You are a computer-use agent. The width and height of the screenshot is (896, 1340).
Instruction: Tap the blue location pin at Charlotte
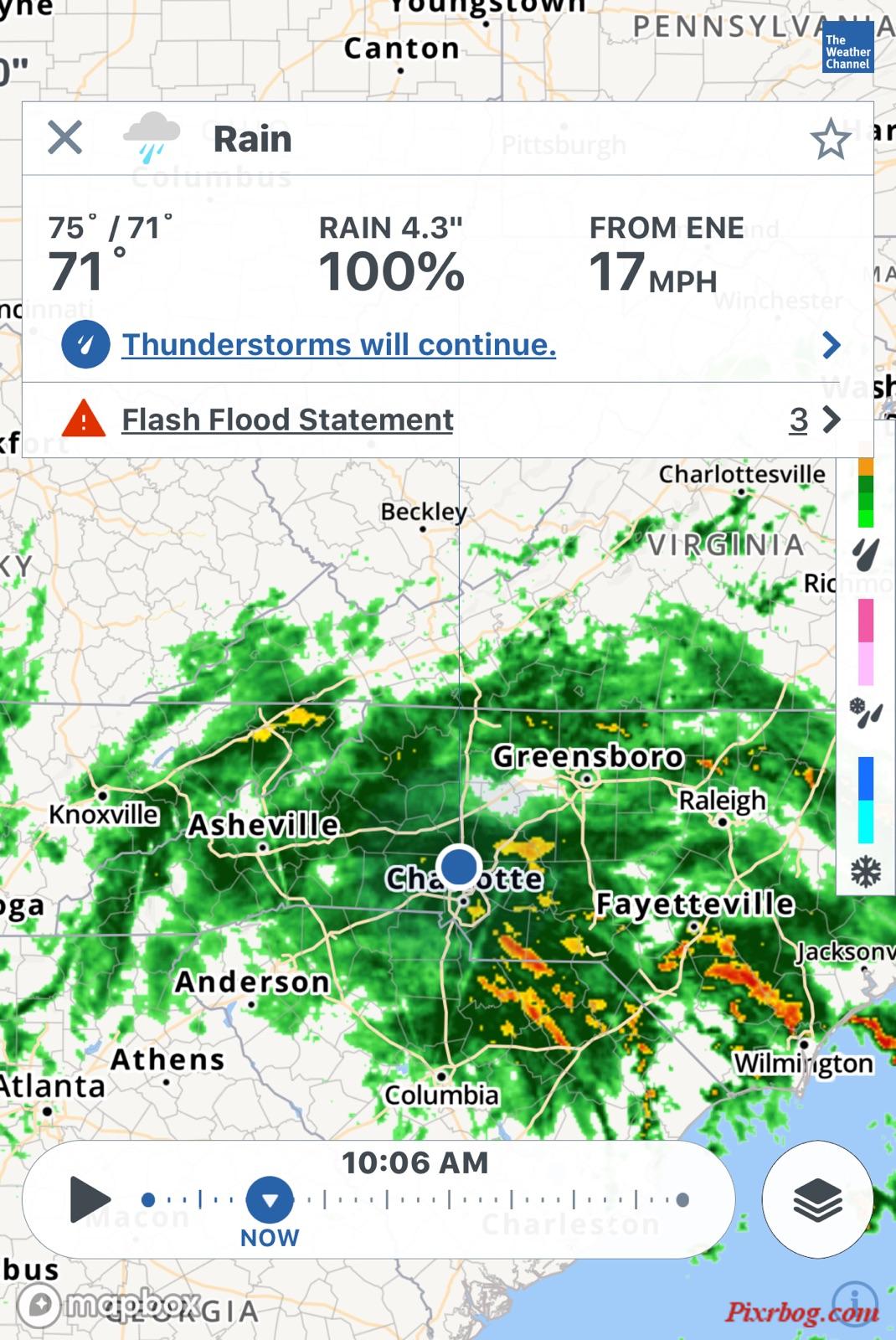tap(458, 866)
